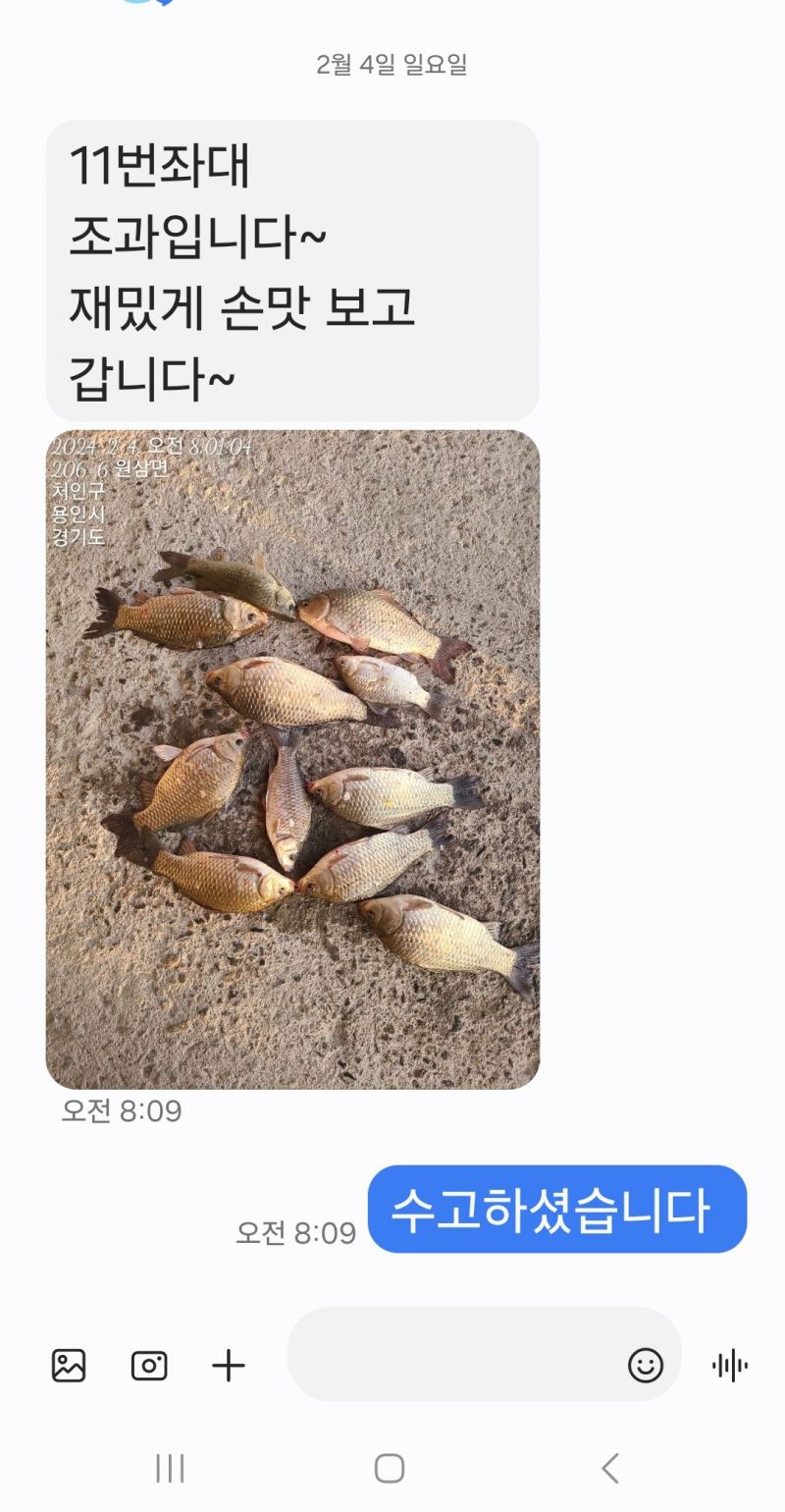The height and width of the screenshot is (1512, 785).
Task: Open the recent apps view
Action: pyautogui.click(x=170, y=1469)
